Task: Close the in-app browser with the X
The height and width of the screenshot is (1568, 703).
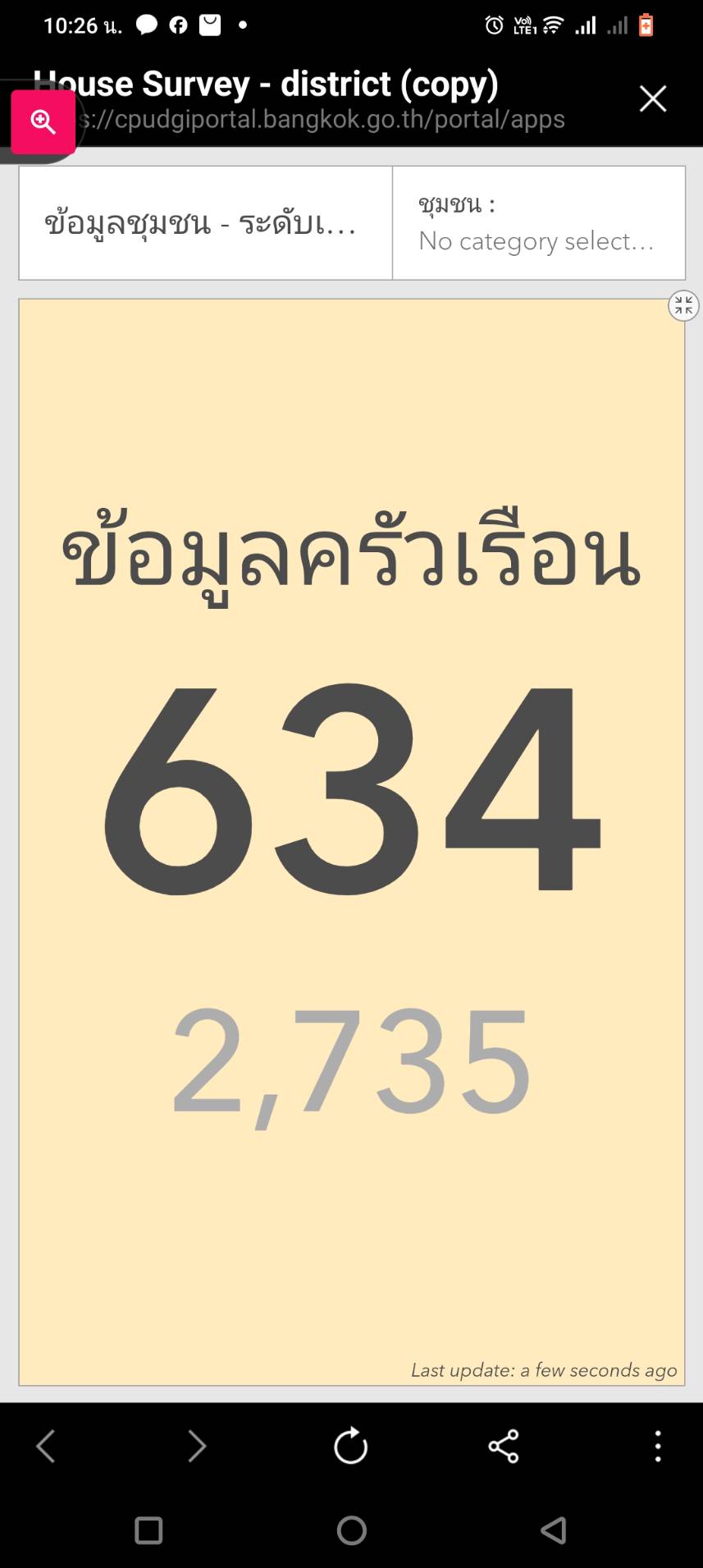Action: pyautogui.click(x=653, y=98)
